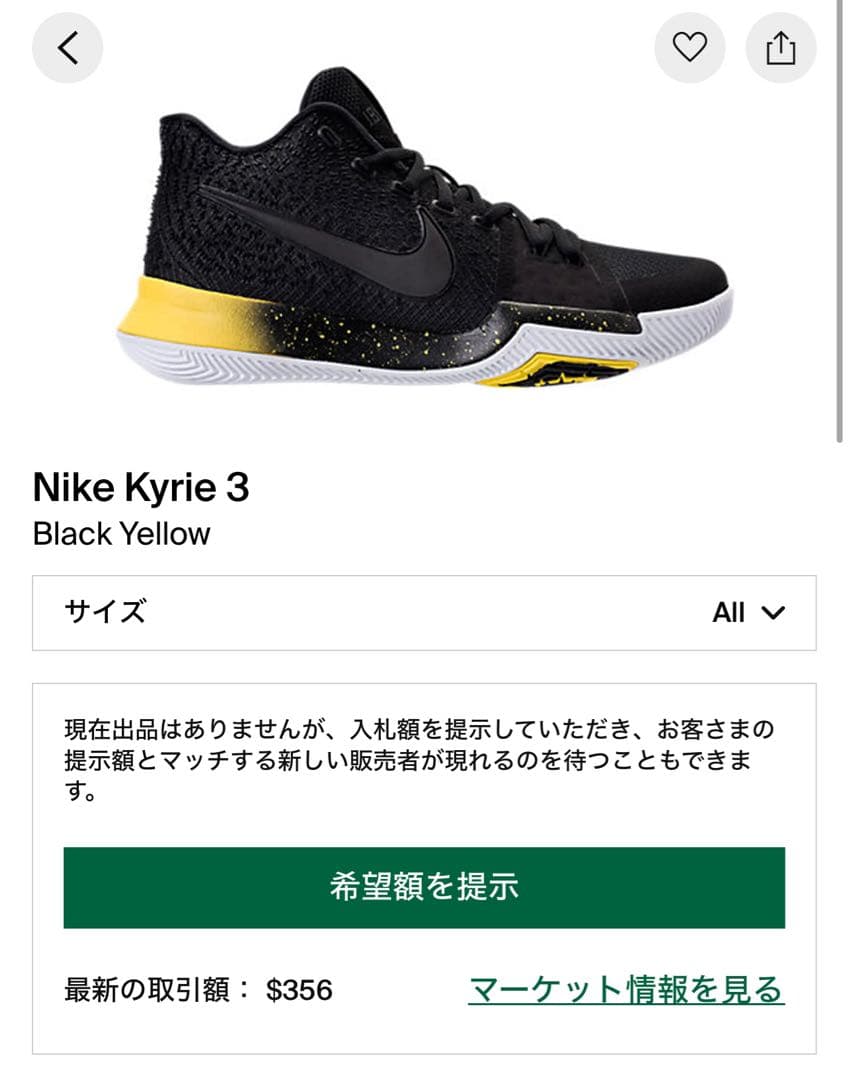This screenshot has width=849, height=1080.
Task: Click the right-side page scrollbar
Action: point(841,220)
